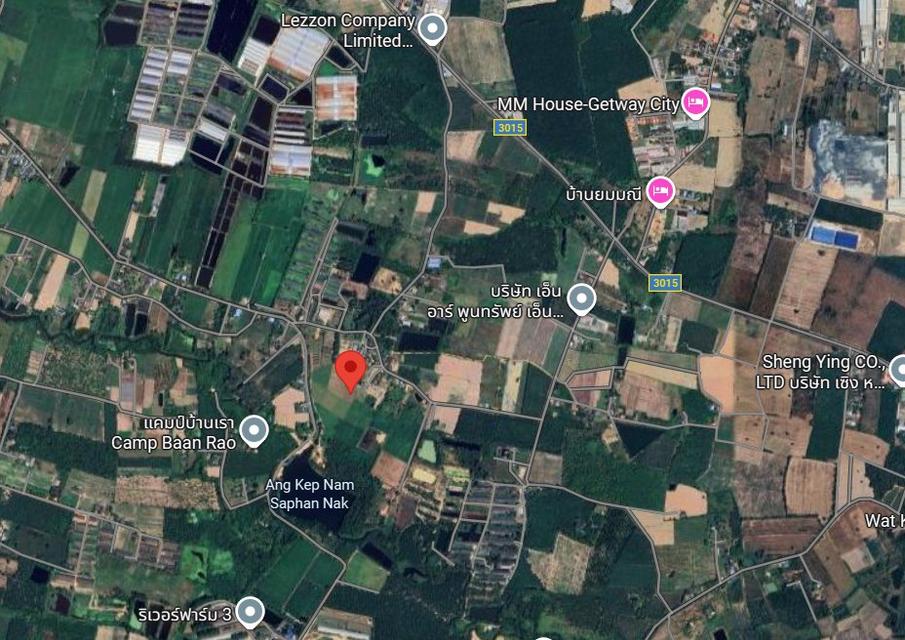The height and width of the screenshot is (640, 905).
Task: Tap the red dropped pin
Action: [x=349, y=372]
